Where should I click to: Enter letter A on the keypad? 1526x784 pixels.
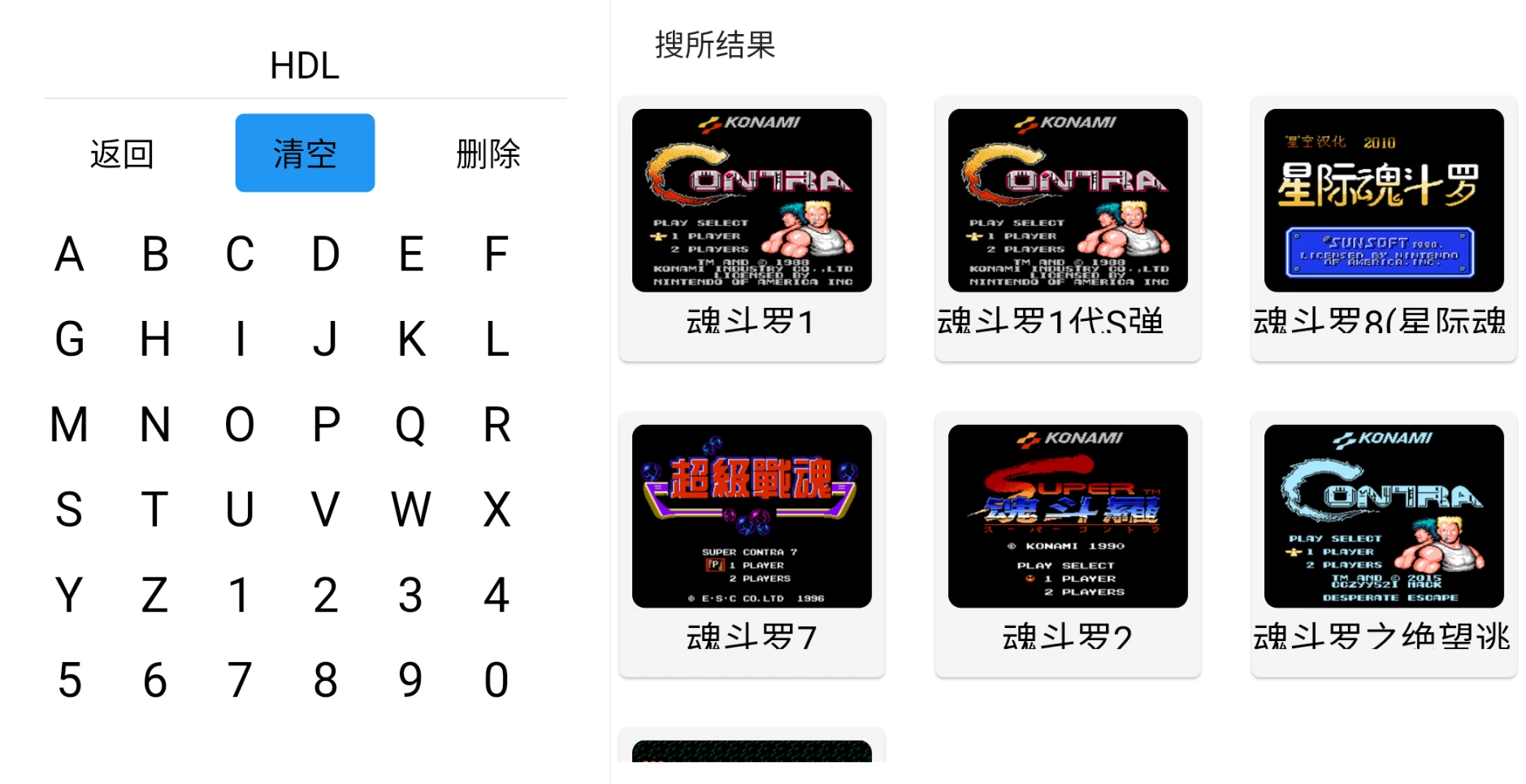pos(69,254)
